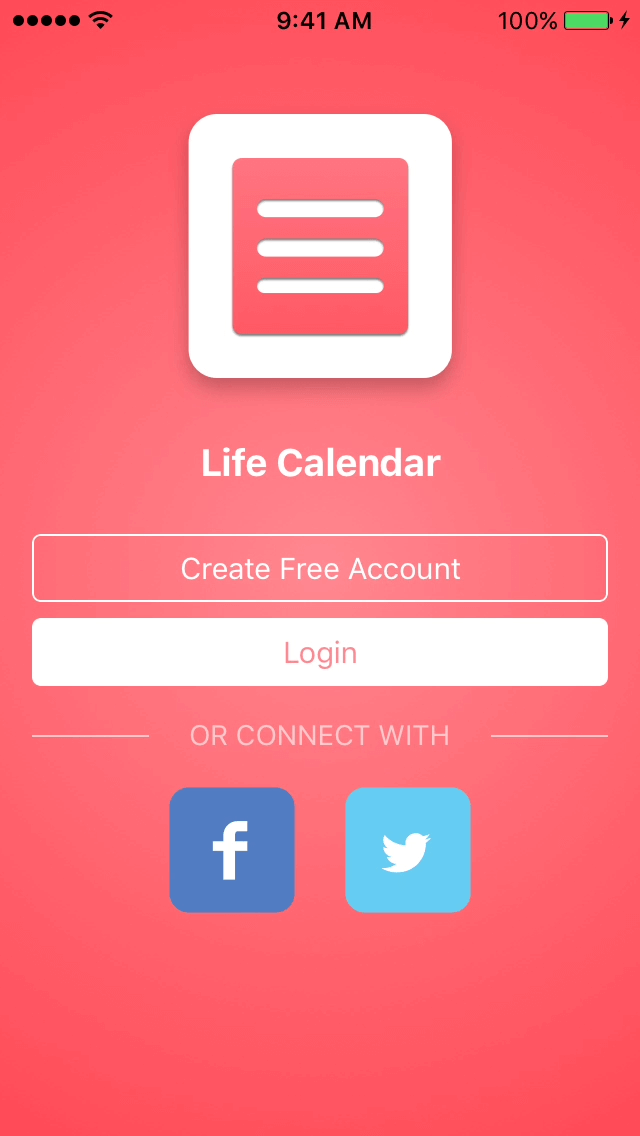Open the Login button
This screenshot has width=640, height=1136.
(320, 652)
